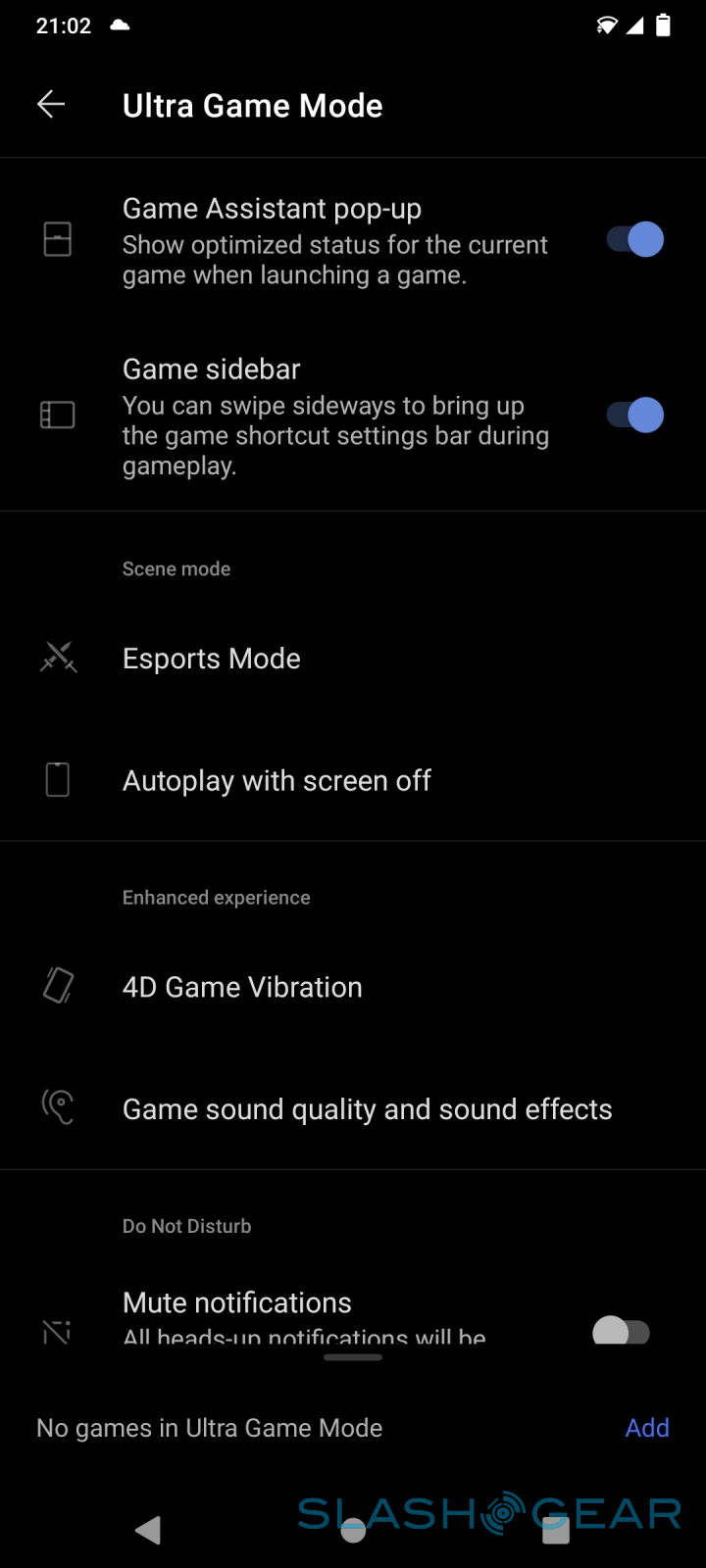Open Game sound quality and sound effects

coord(367,1109)
